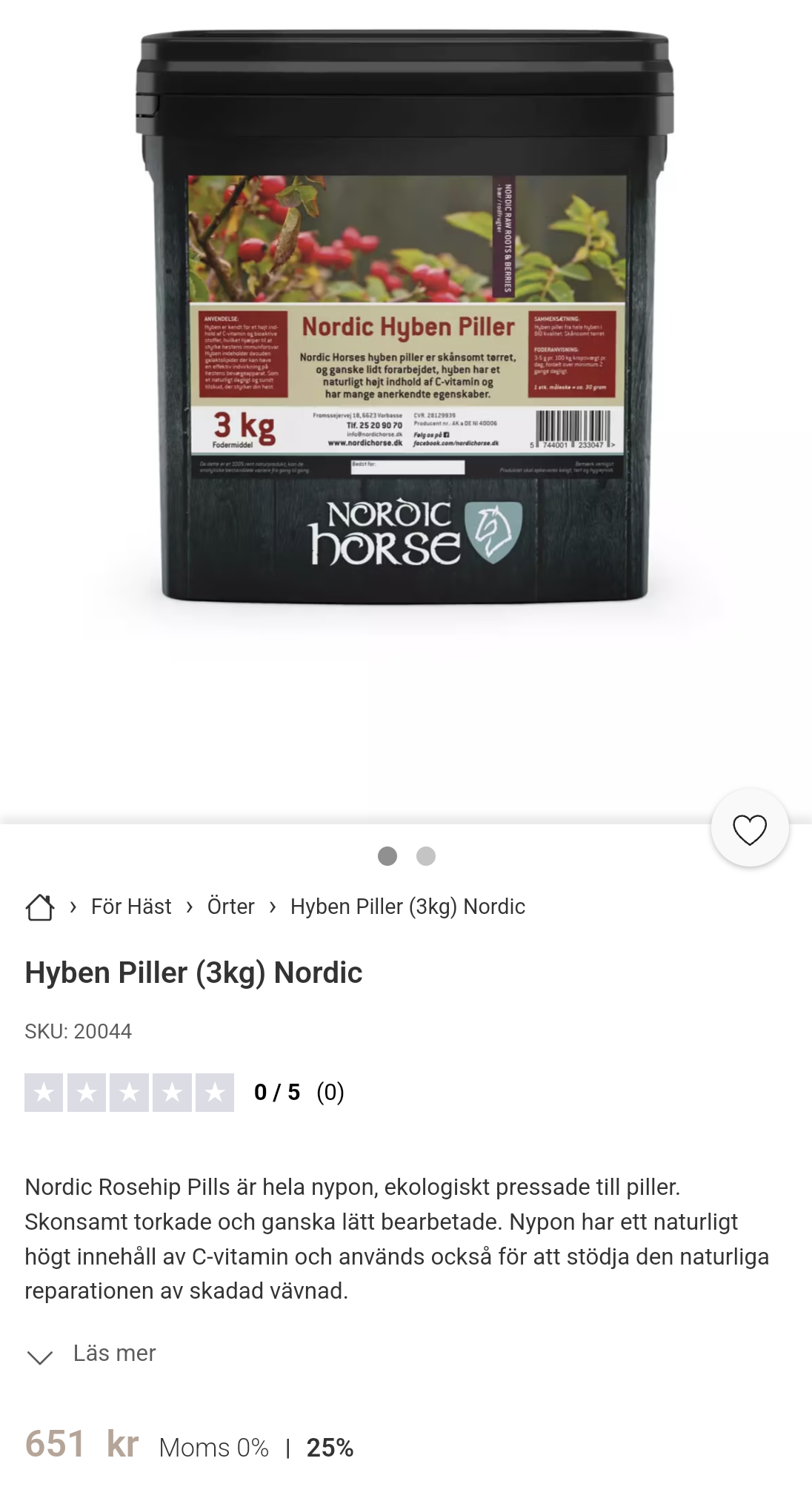Viewport: 812px width, 1504px height.
Task: Open the Nordic Hyben Piller product image
Action: tap(406, 319)
